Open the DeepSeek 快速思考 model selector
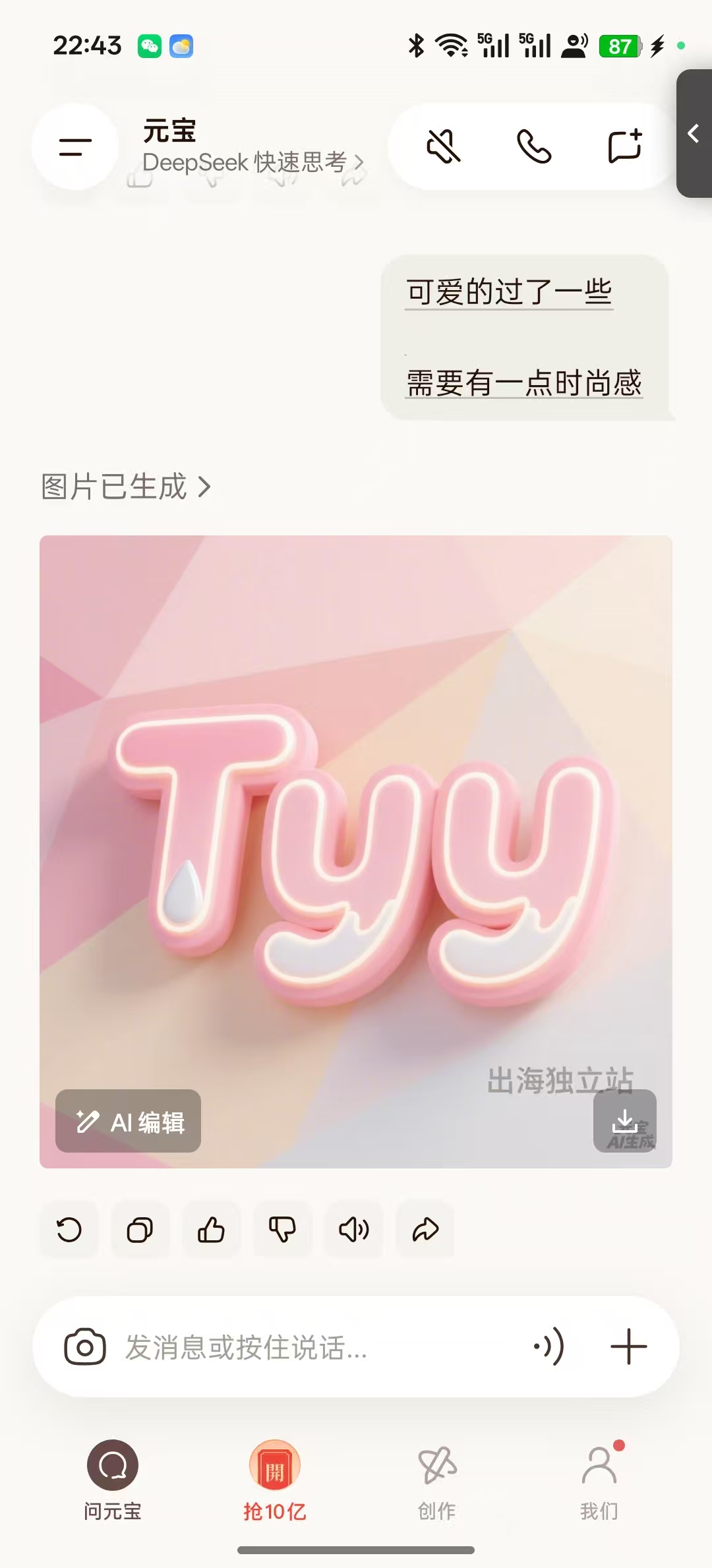This screenshot has height=1568, width=712. (x=252, y=162)
